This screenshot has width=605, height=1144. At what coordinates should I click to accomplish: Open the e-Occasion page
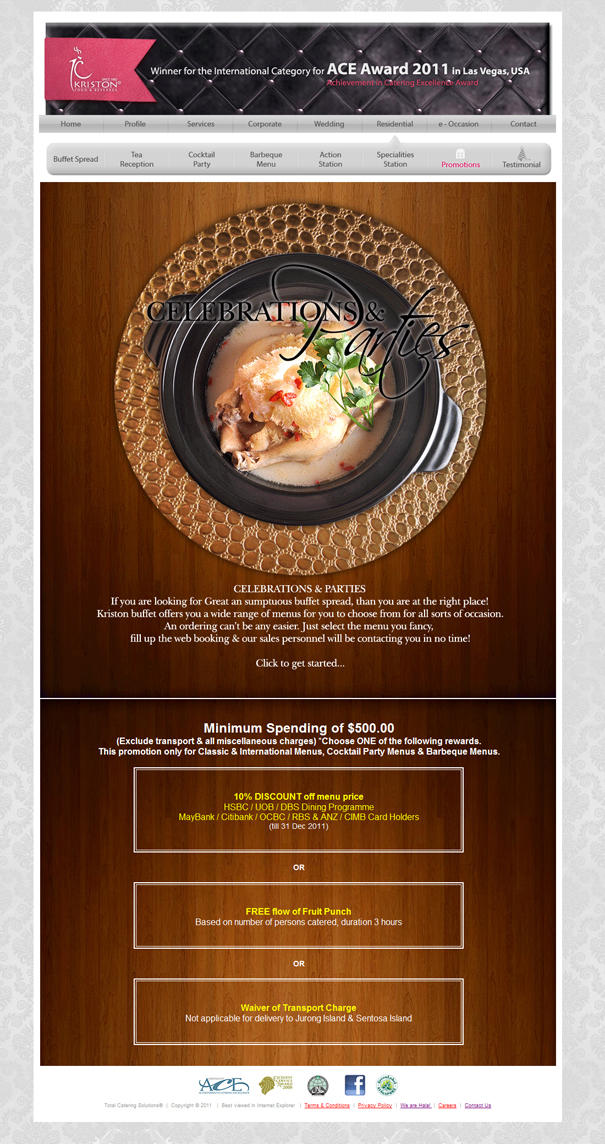point(459,124)
